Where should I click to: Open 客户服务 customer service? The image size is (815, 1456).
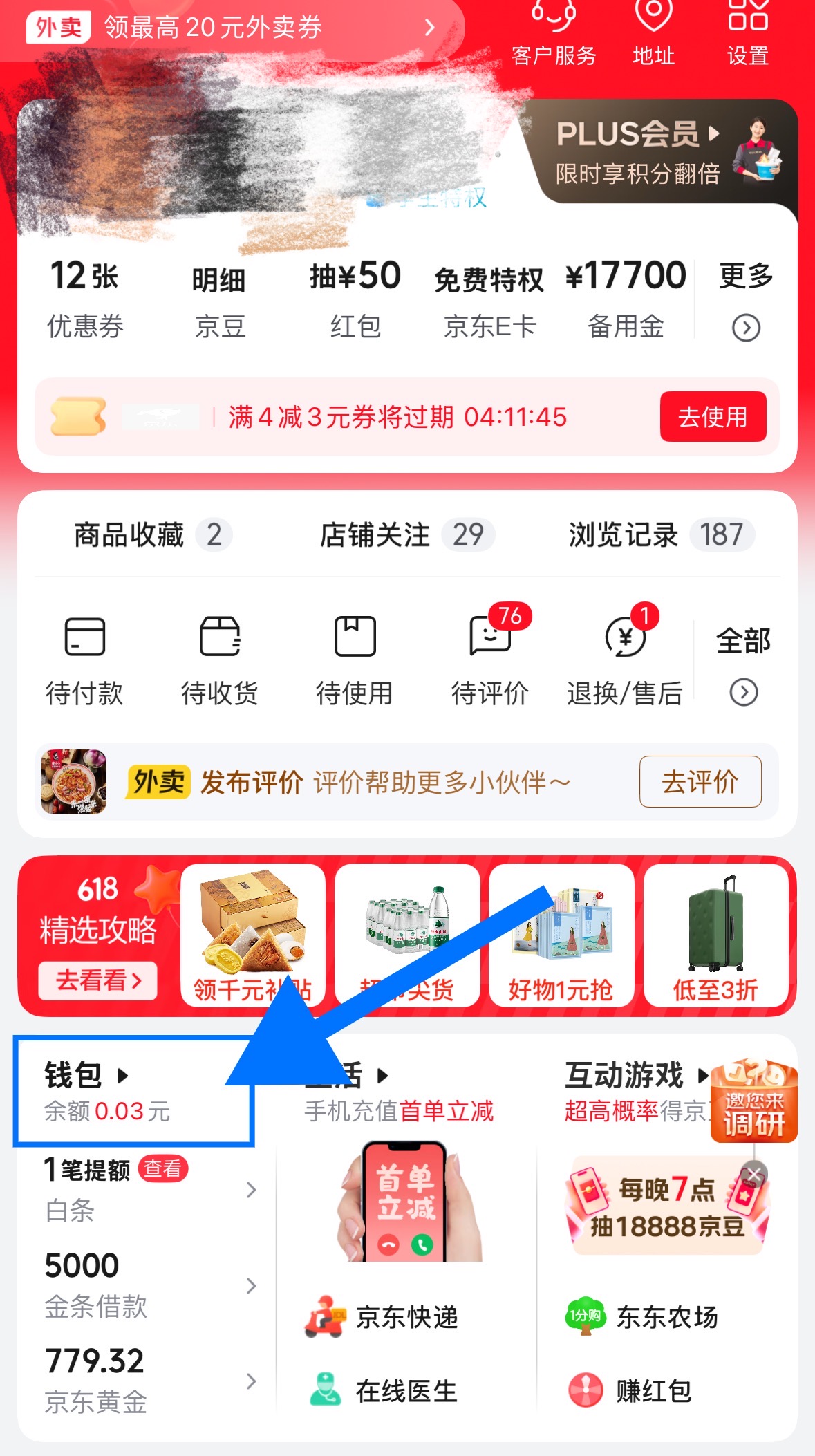tap(553, 35)
